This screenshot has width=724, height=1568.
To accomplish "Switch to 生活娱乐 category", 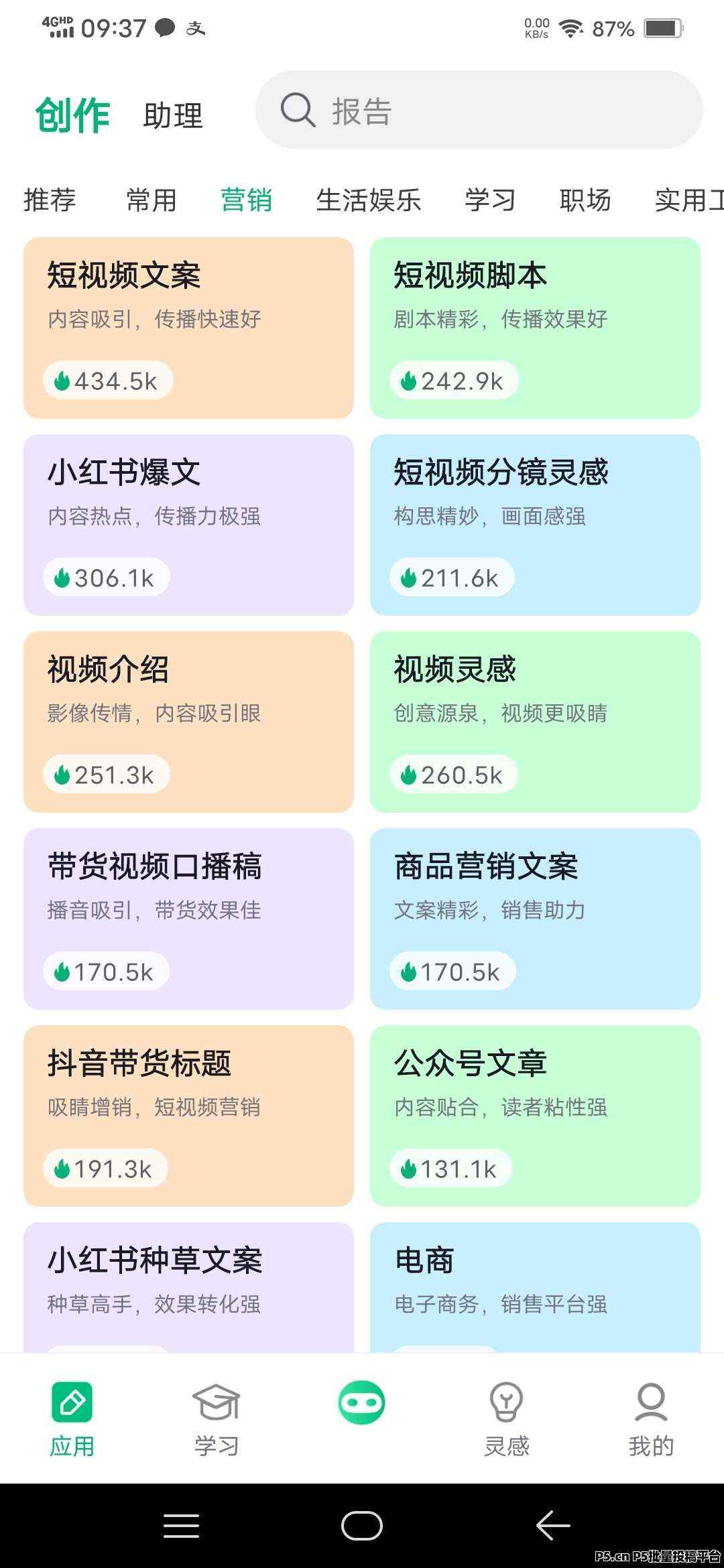I will [368, 200].
